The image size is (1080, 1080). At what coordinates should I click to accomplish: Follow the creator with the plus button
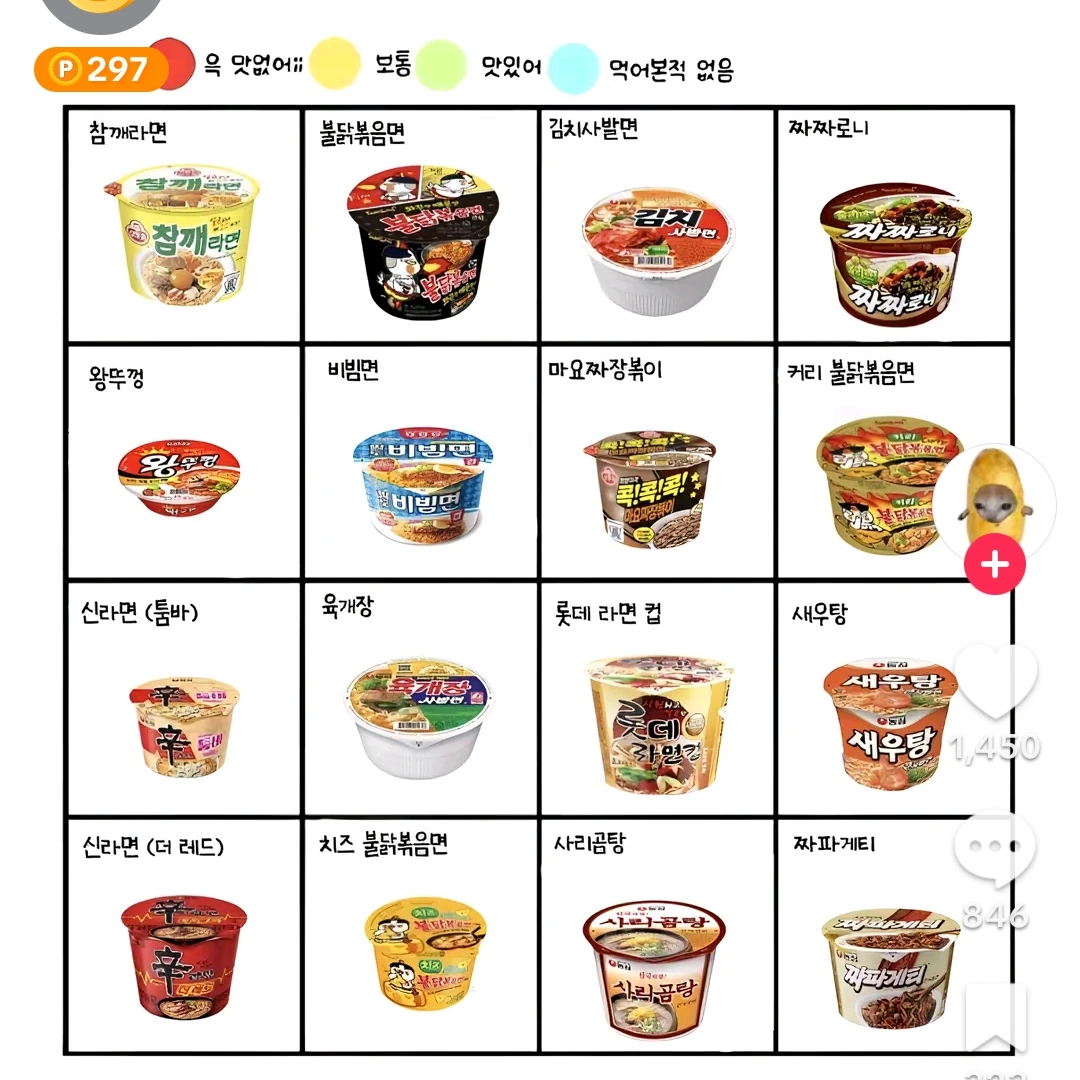pyautogui.click(x=994, y=565)
